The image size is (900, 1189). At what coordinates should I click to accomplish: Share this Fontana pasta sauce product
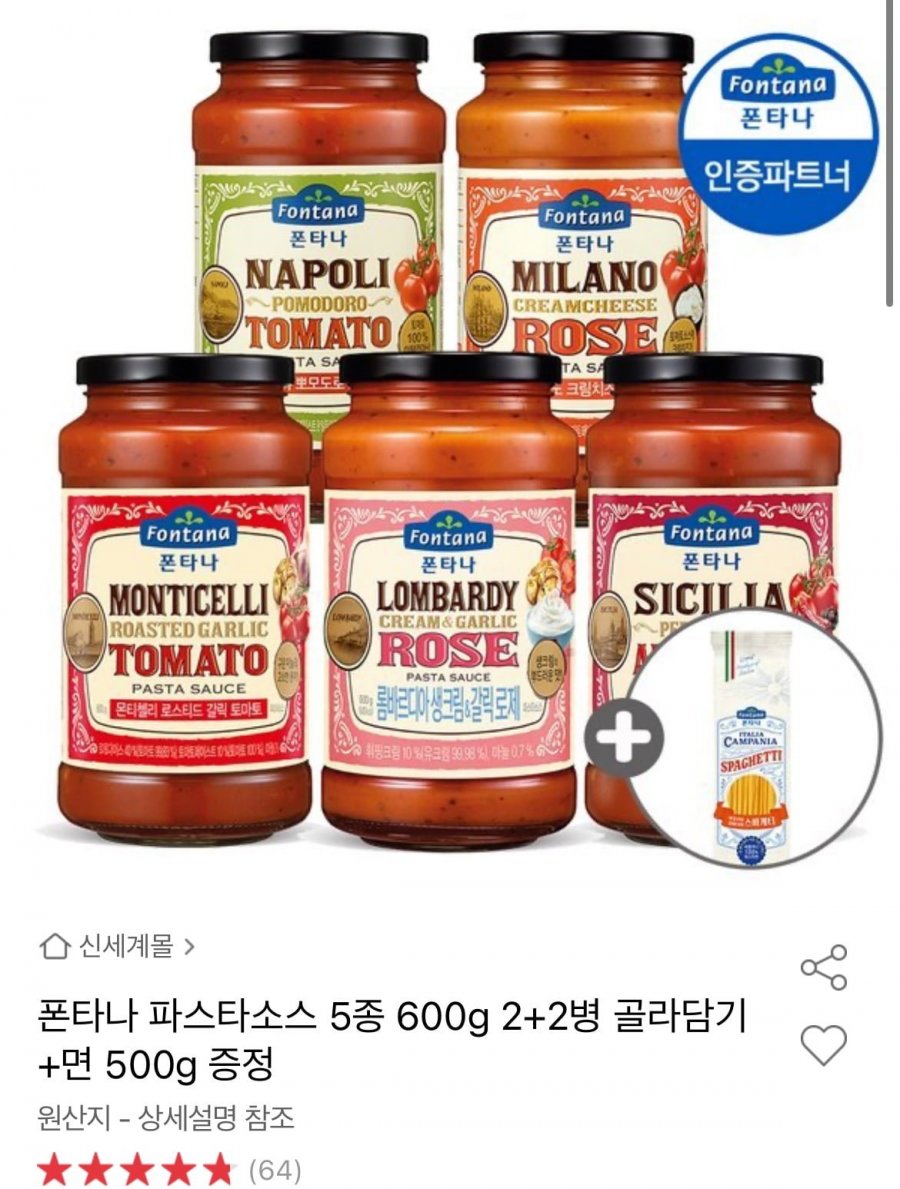point(824,967)
